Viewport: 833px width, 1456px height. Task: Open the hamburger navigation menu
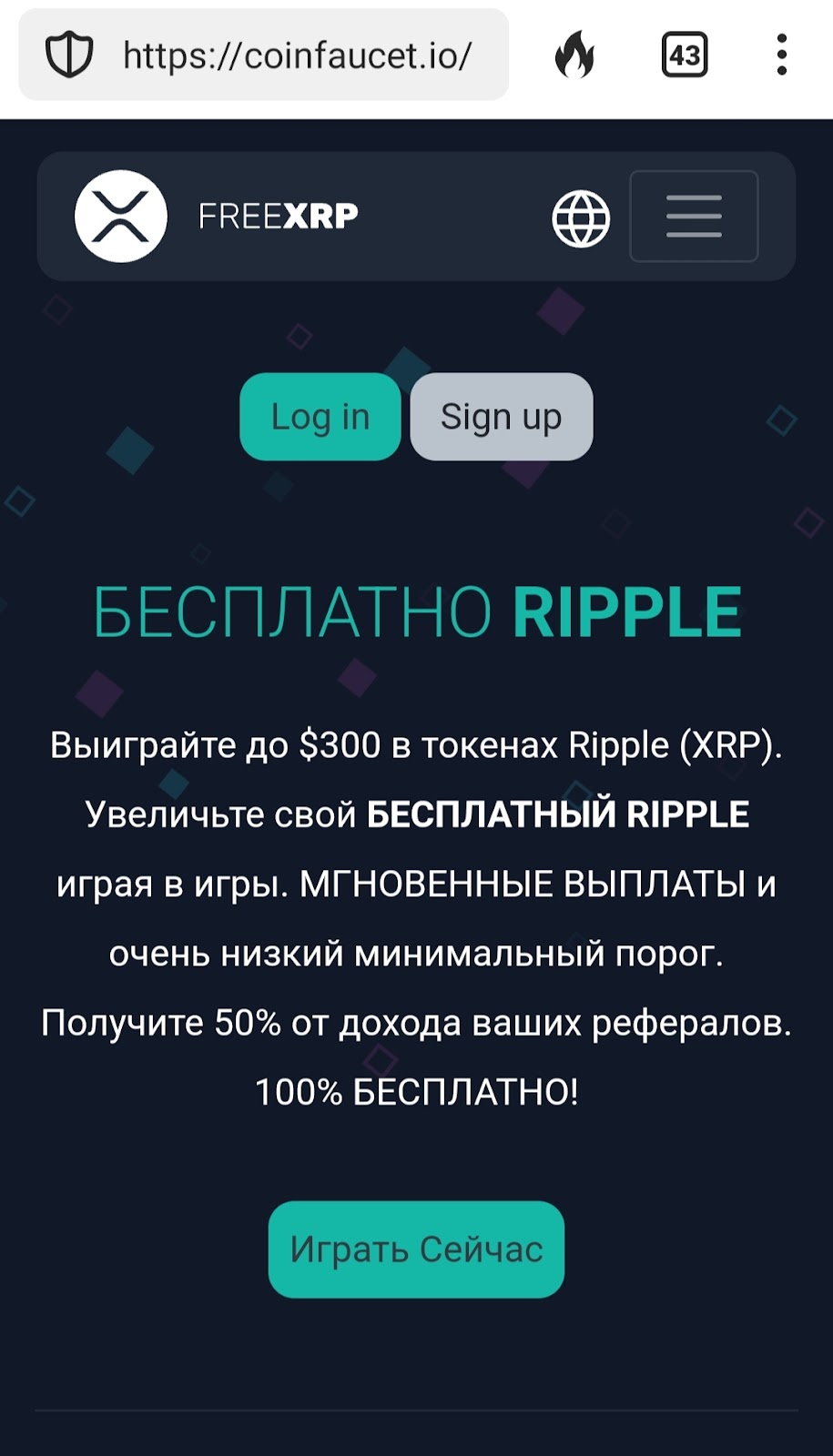pyautogui.click(x=693, y=216)
